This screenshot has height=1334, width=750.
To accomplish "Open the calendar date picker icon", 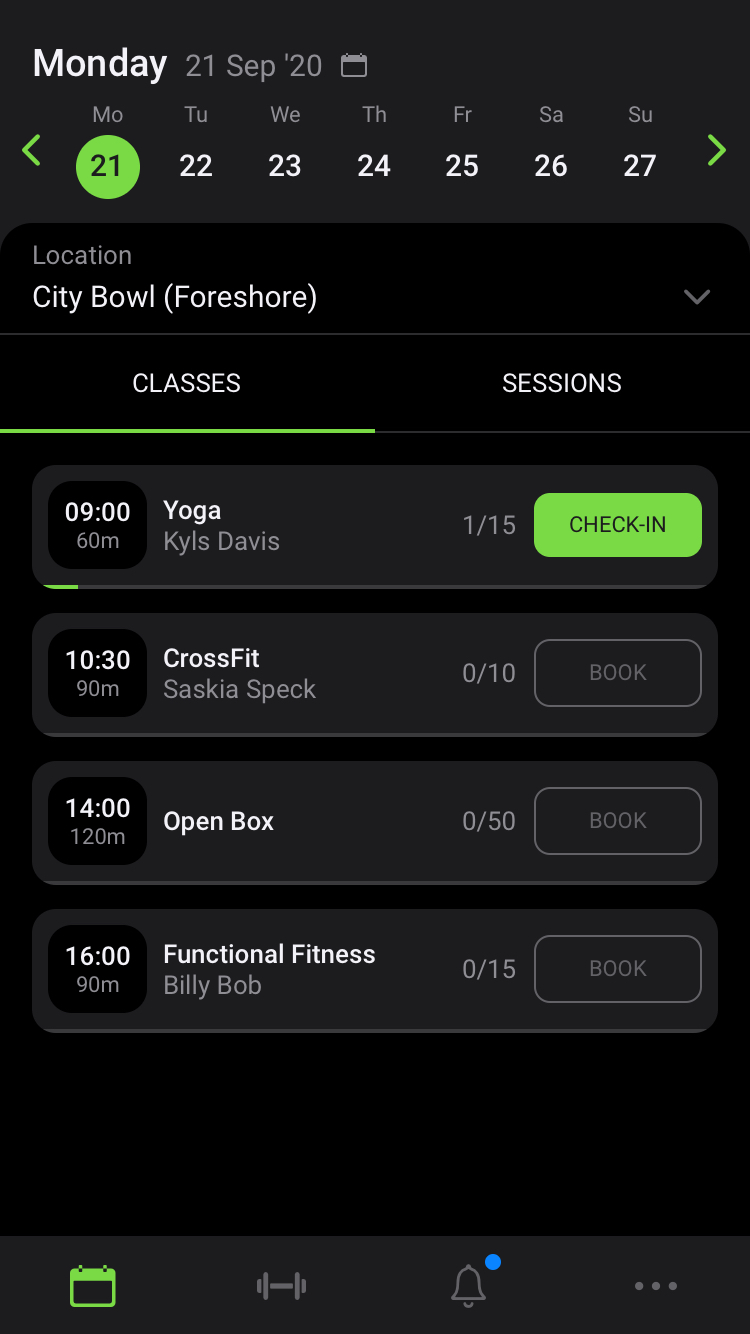I will click(x=354, y=66).
